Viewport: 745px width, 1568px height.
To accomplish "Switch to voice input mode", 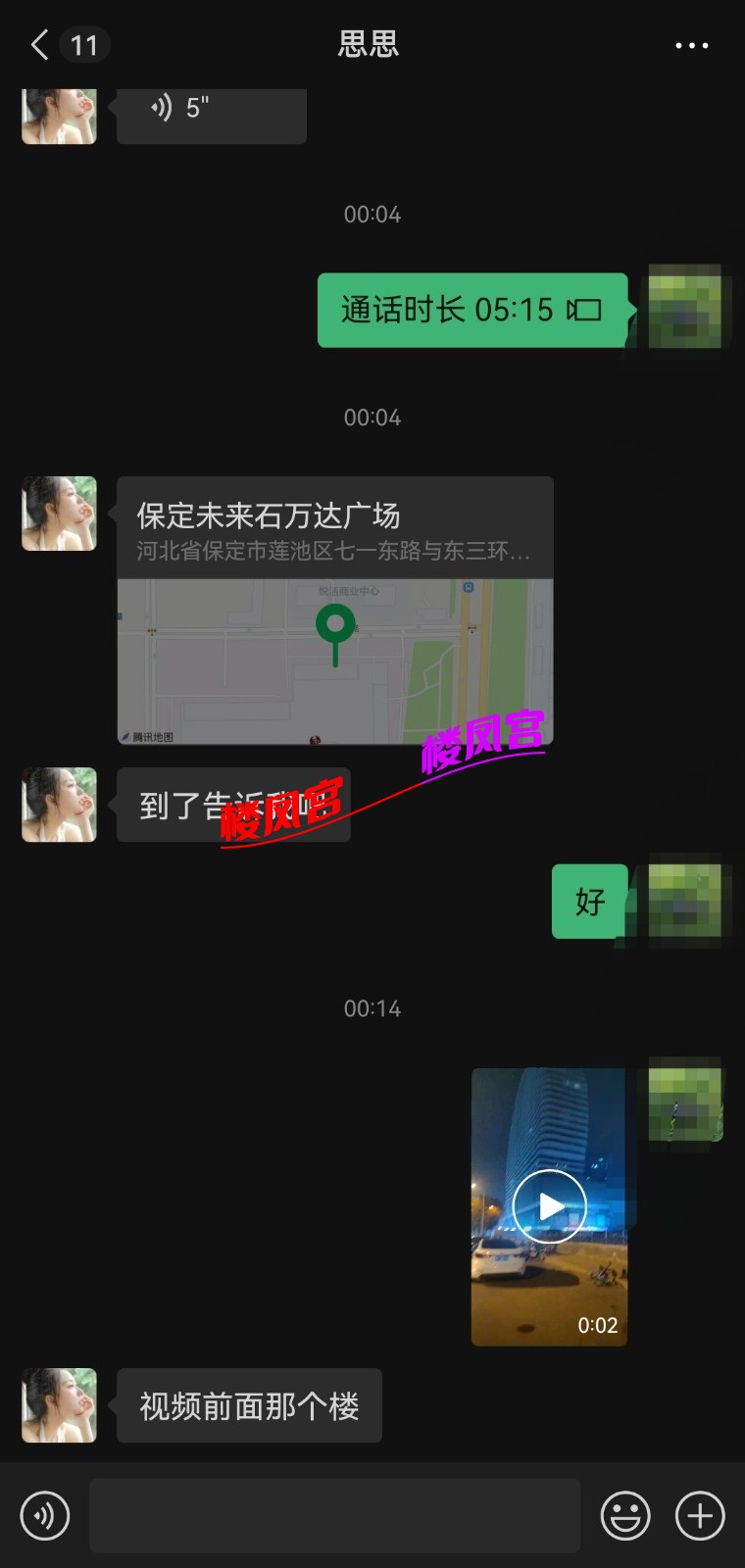I will tap(45, 1516).
